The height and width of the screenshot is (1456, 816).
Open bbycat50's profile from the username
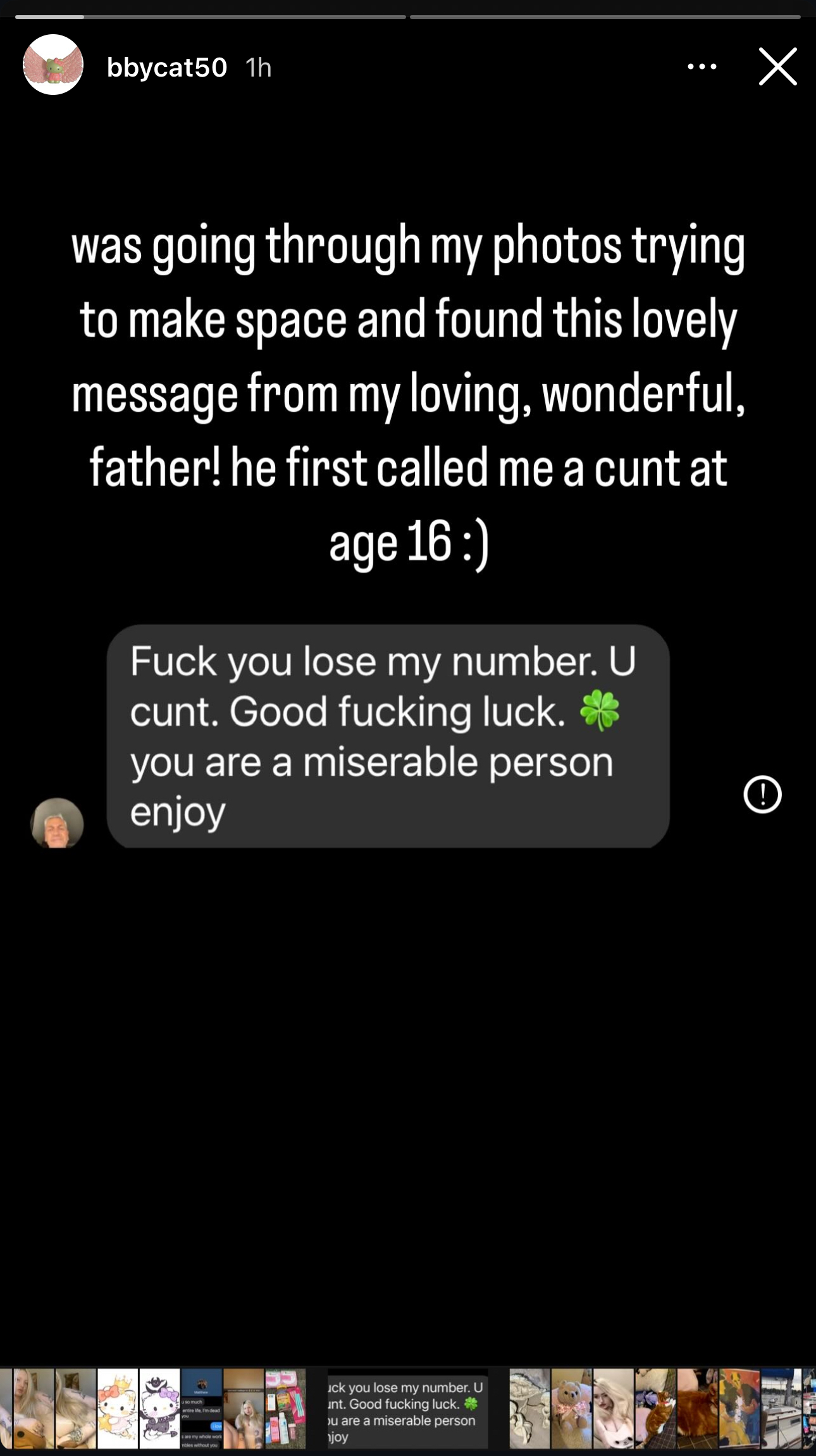pos(167,68)
